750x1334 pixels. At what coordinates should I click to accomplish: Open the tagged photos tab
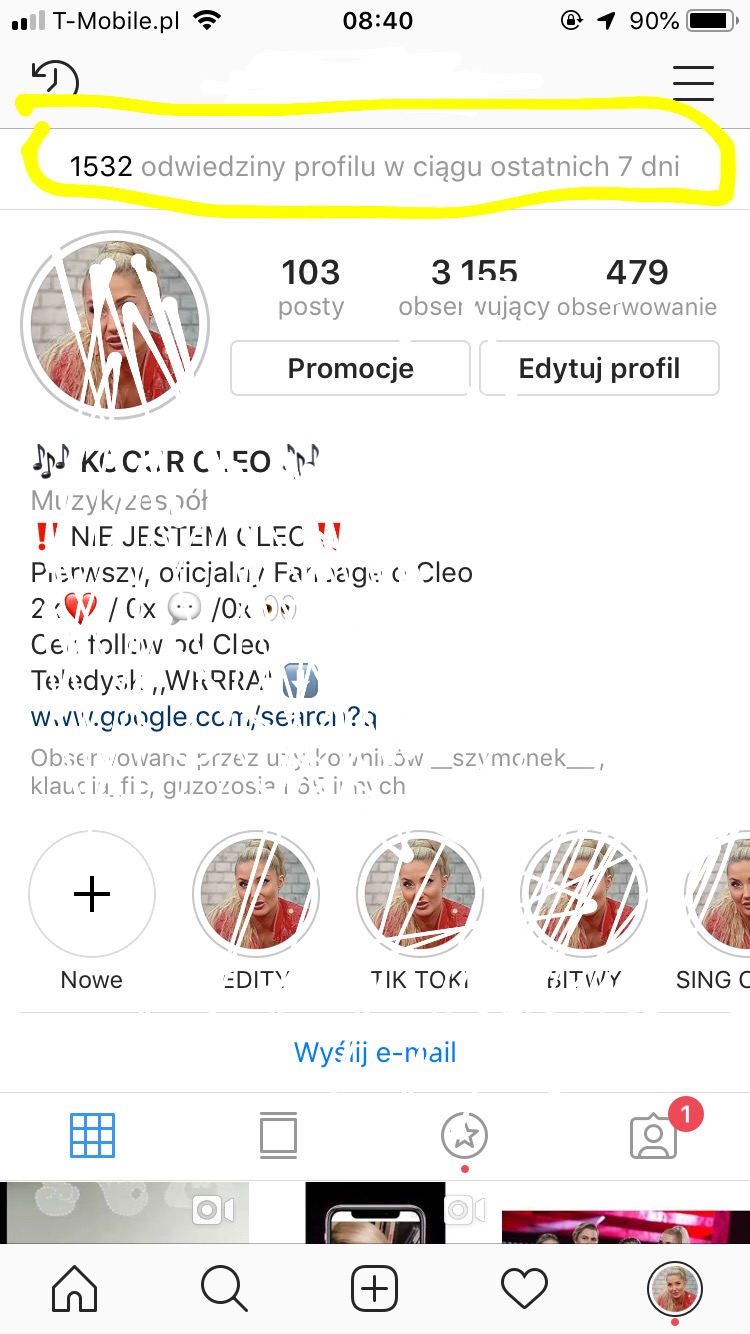pyautogui.click(x=654, y=1135)
